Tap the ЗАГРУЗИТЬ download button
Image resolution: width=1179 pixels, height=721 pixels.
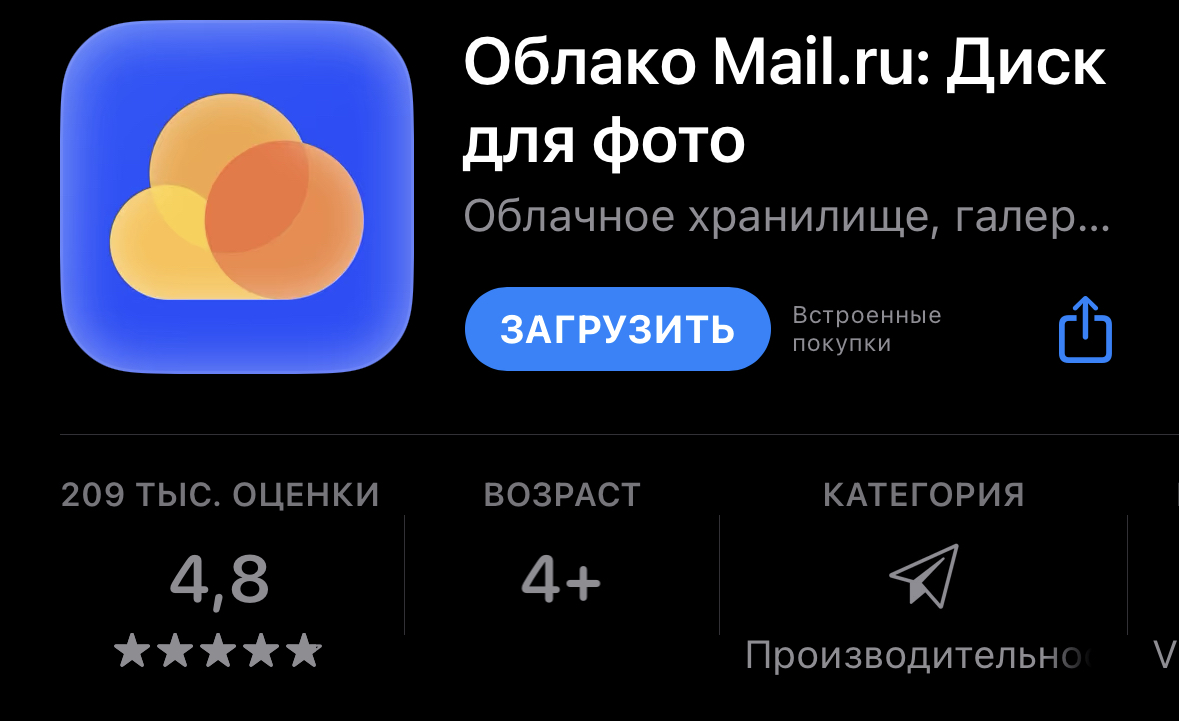point(617,330)
